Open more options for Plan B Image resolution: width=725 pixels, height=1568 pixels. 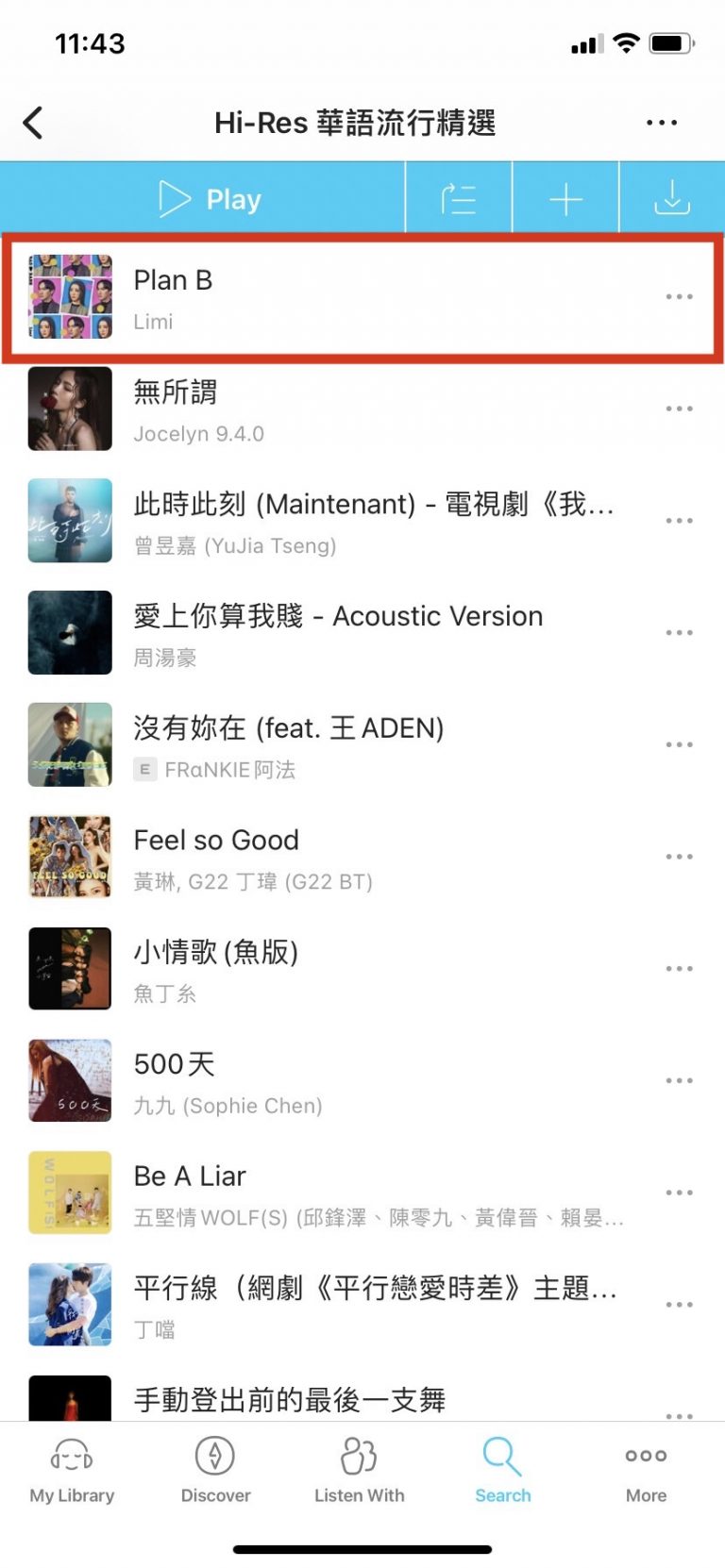pyautogui.click(x=679, y=297)
